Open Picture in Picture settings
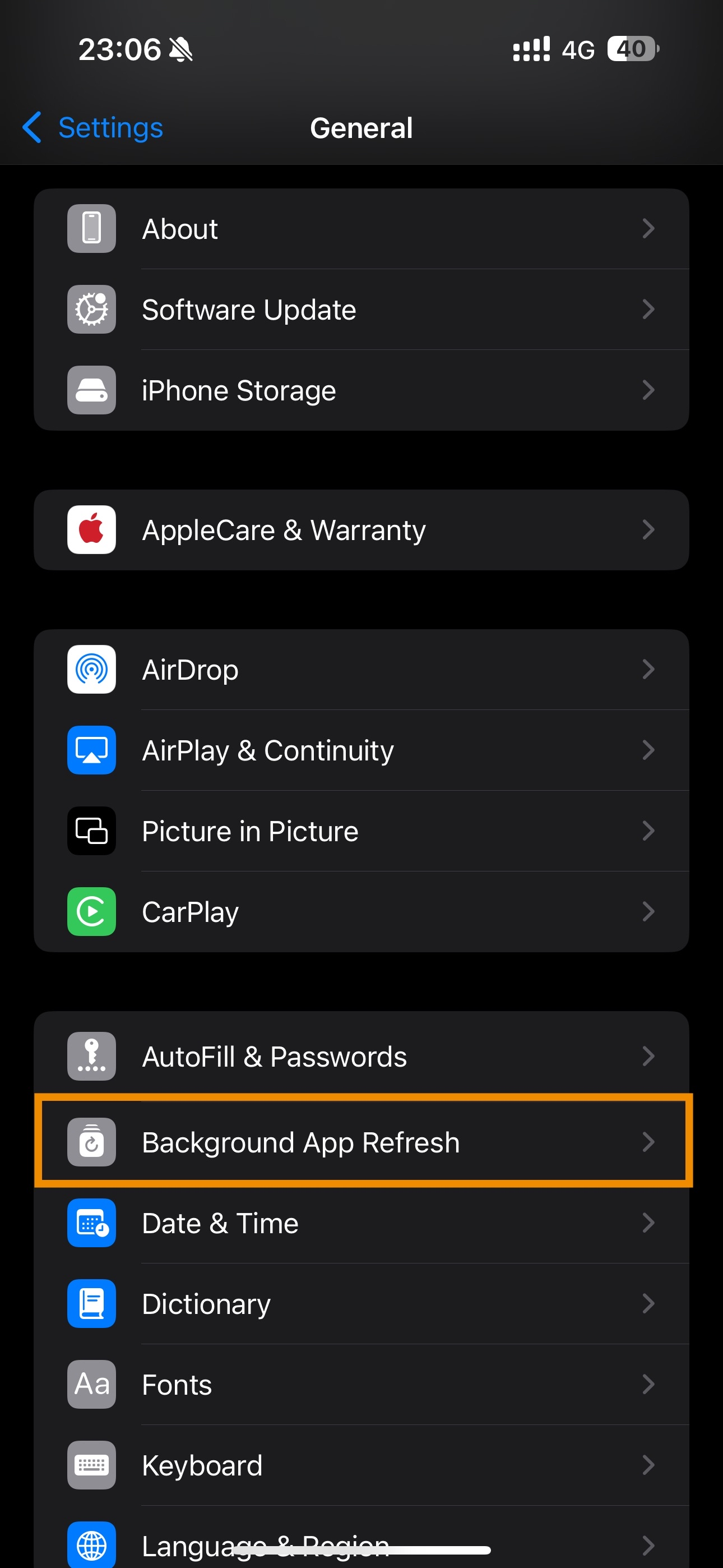The width and height of the screenshot is (723, 1568). 361,831
